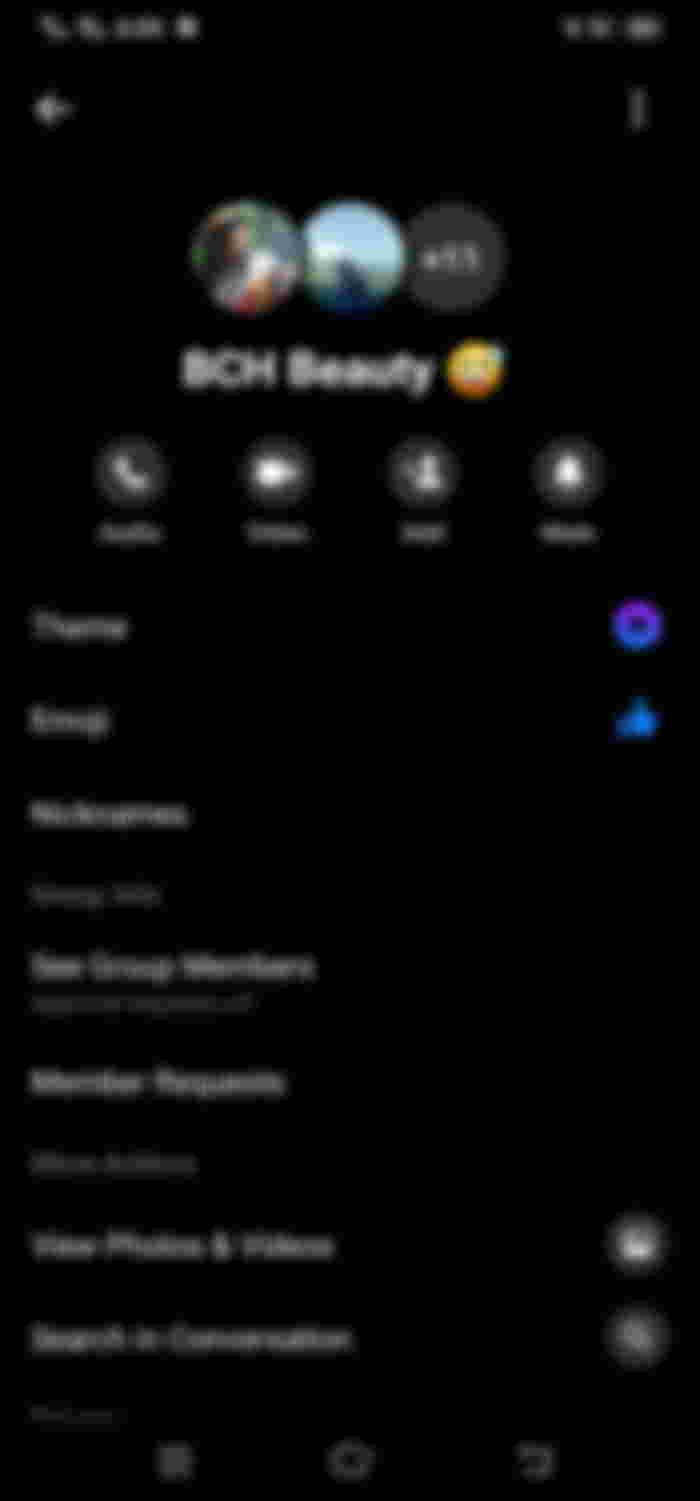Tap the system home button
700x1501 pixels.
click(350, 1461)
